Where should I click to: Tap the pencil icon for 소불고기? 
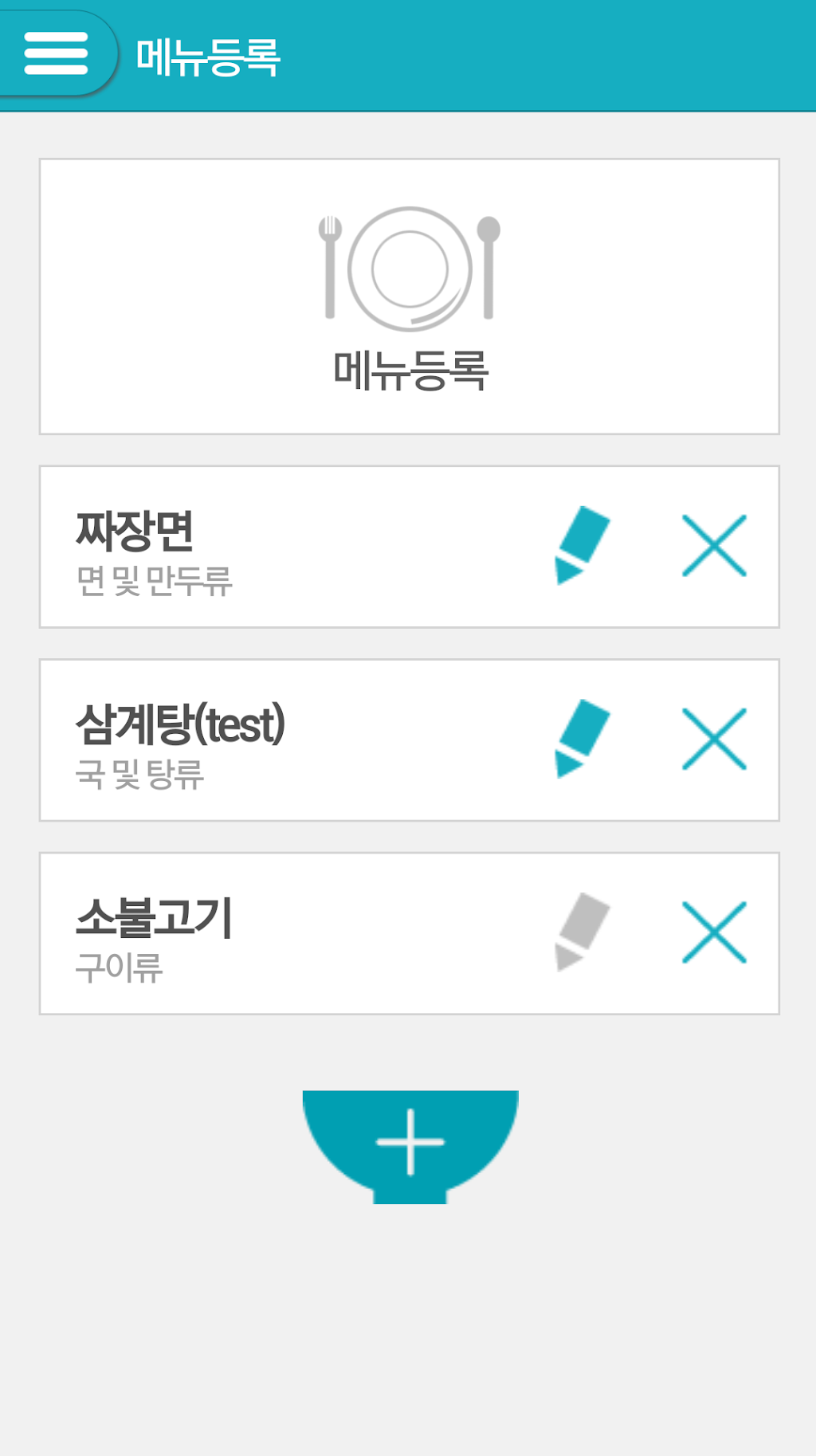(x=582, y=932)
